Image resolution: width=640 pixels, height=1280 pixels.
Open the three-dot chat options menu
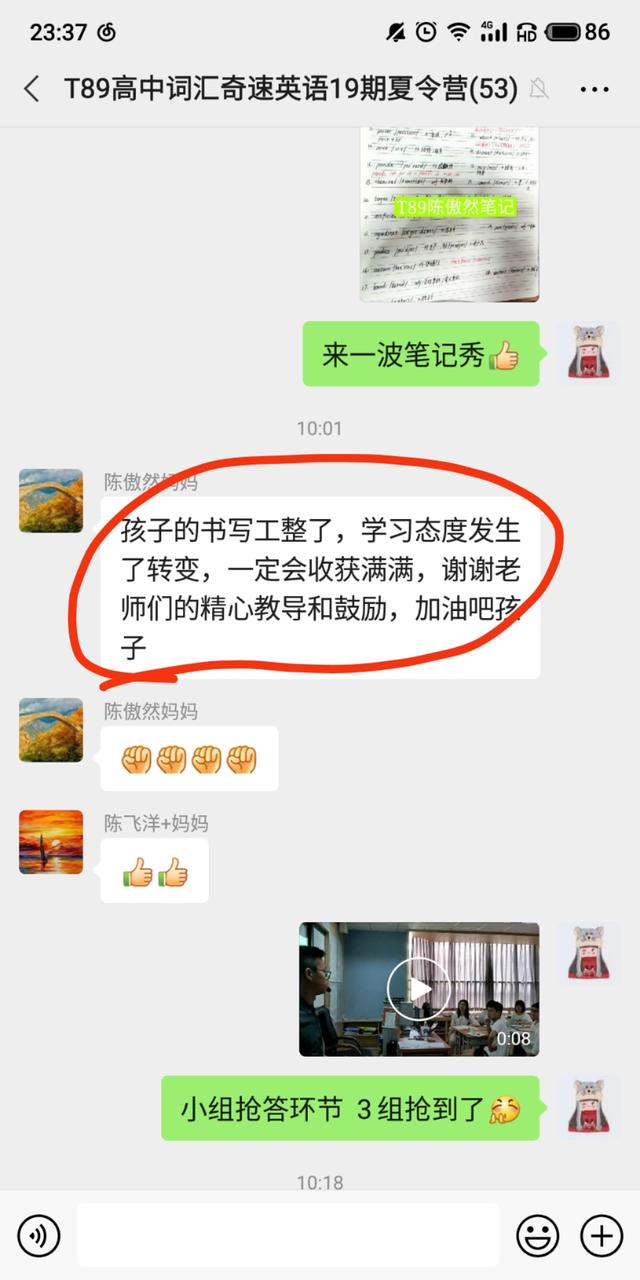(x=594, y=89)
